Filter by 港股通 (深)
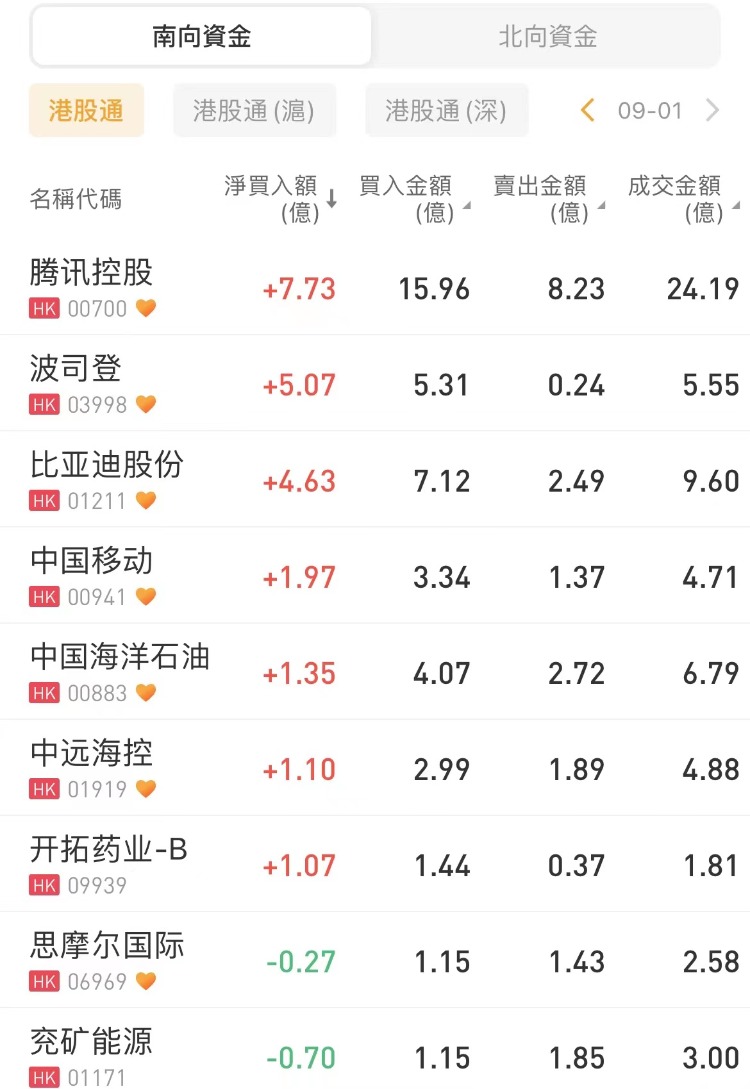 tap(446, 110)
